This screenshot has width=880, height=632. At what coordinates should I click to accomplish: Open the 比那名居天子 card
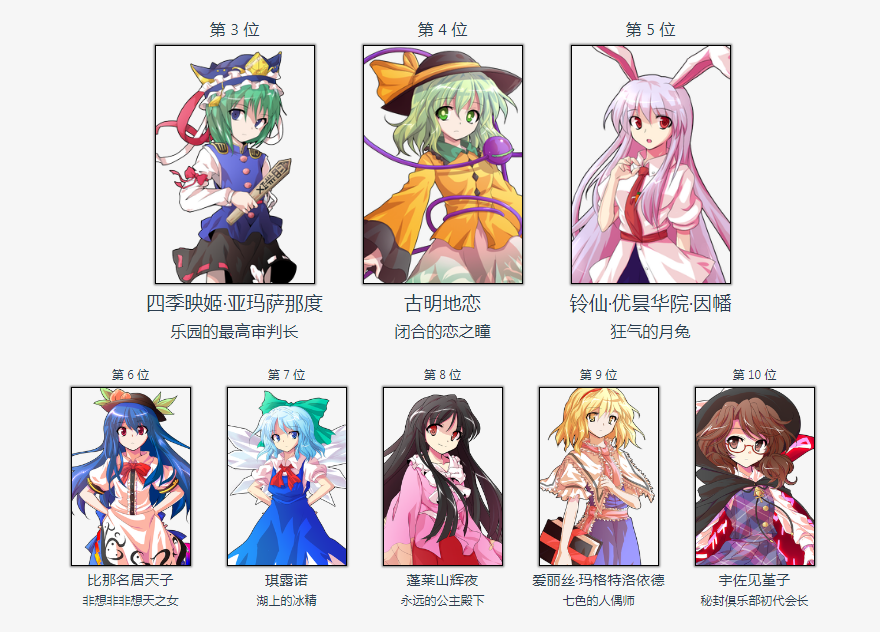(x=131, y=477)
